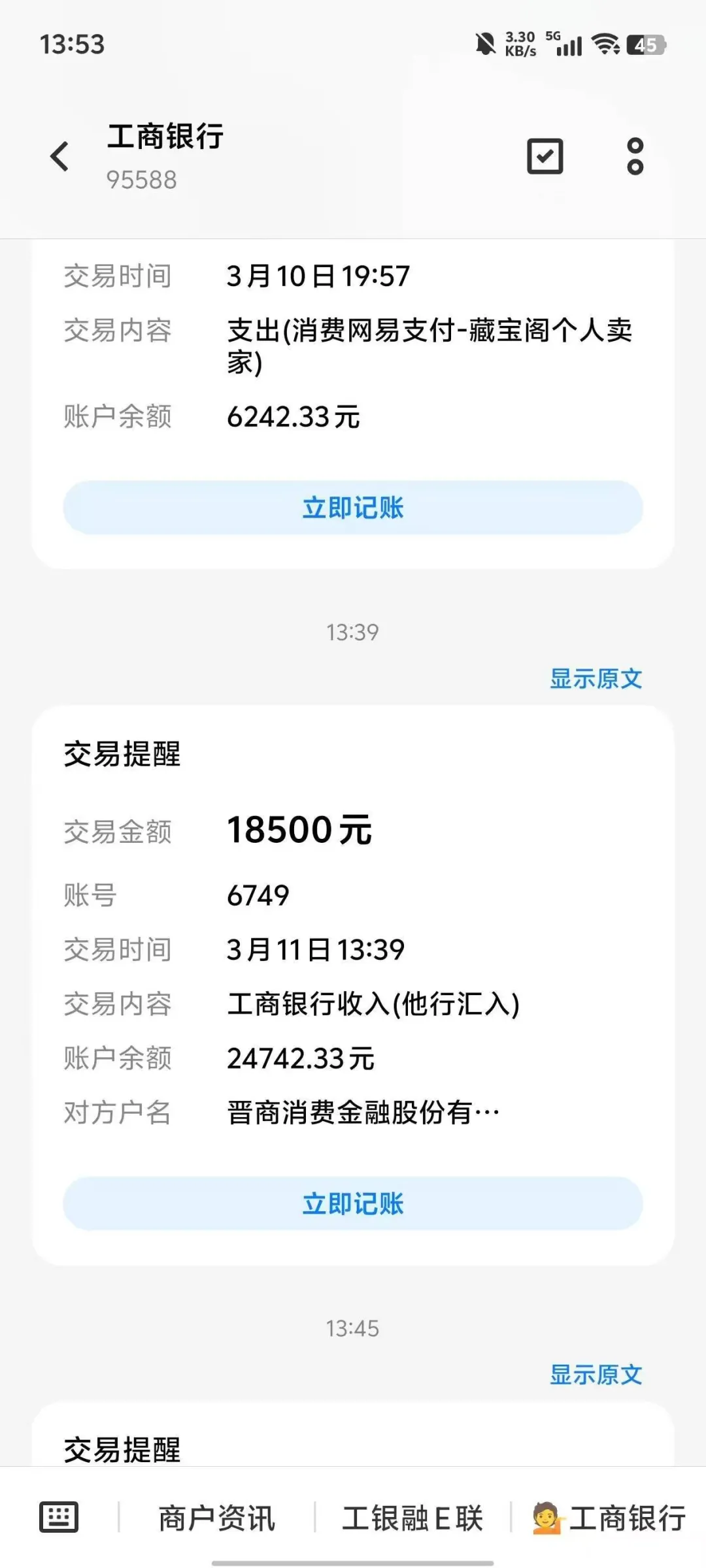Switch to keyboard input
This screenshot has width=706, height=1568.
(x=59, y=1517)
